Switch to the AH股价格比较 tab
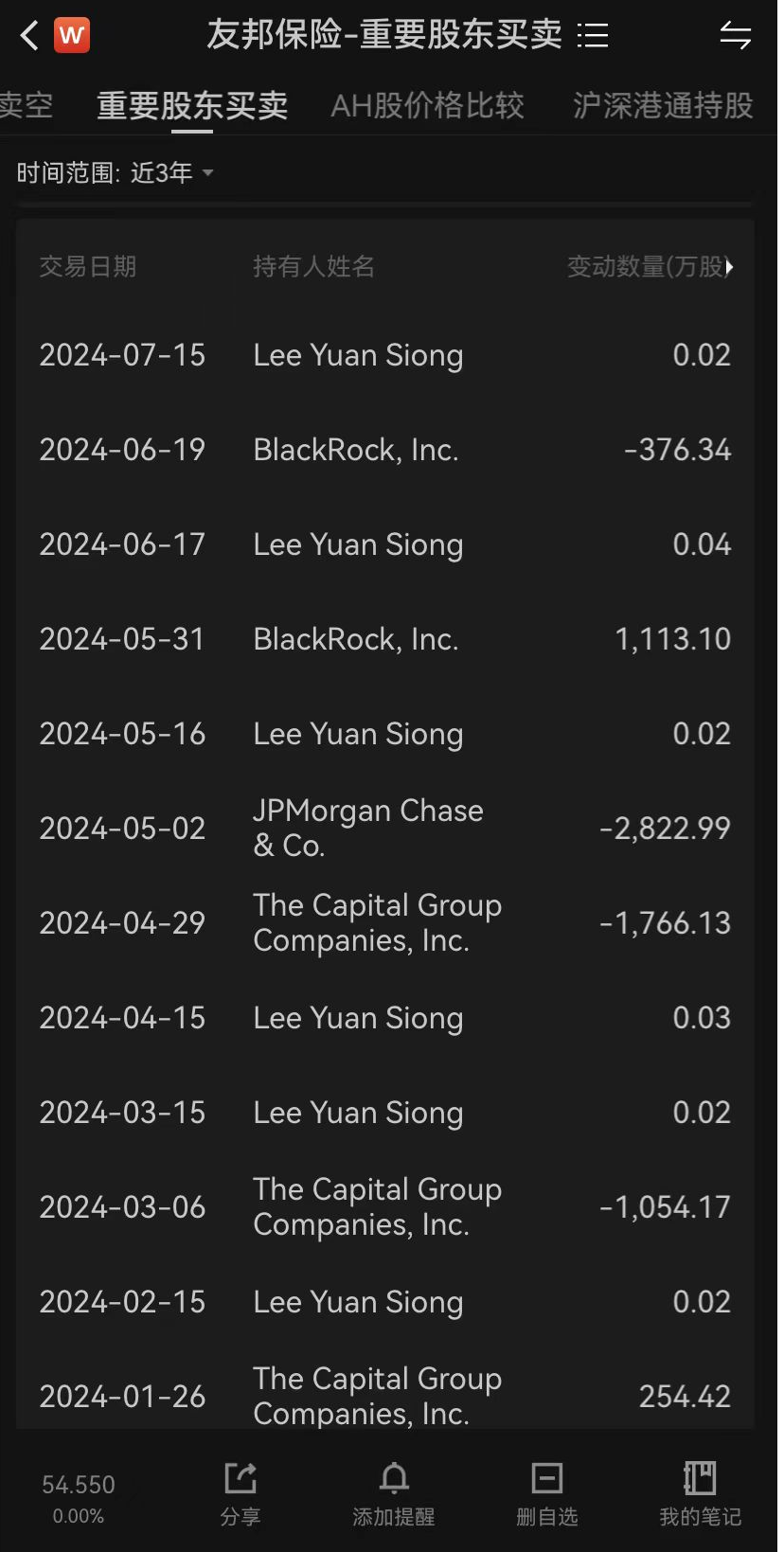Image resolution: width=784 pixels, height=1552 pixels. pyautogui.click(x=427, y=105)
